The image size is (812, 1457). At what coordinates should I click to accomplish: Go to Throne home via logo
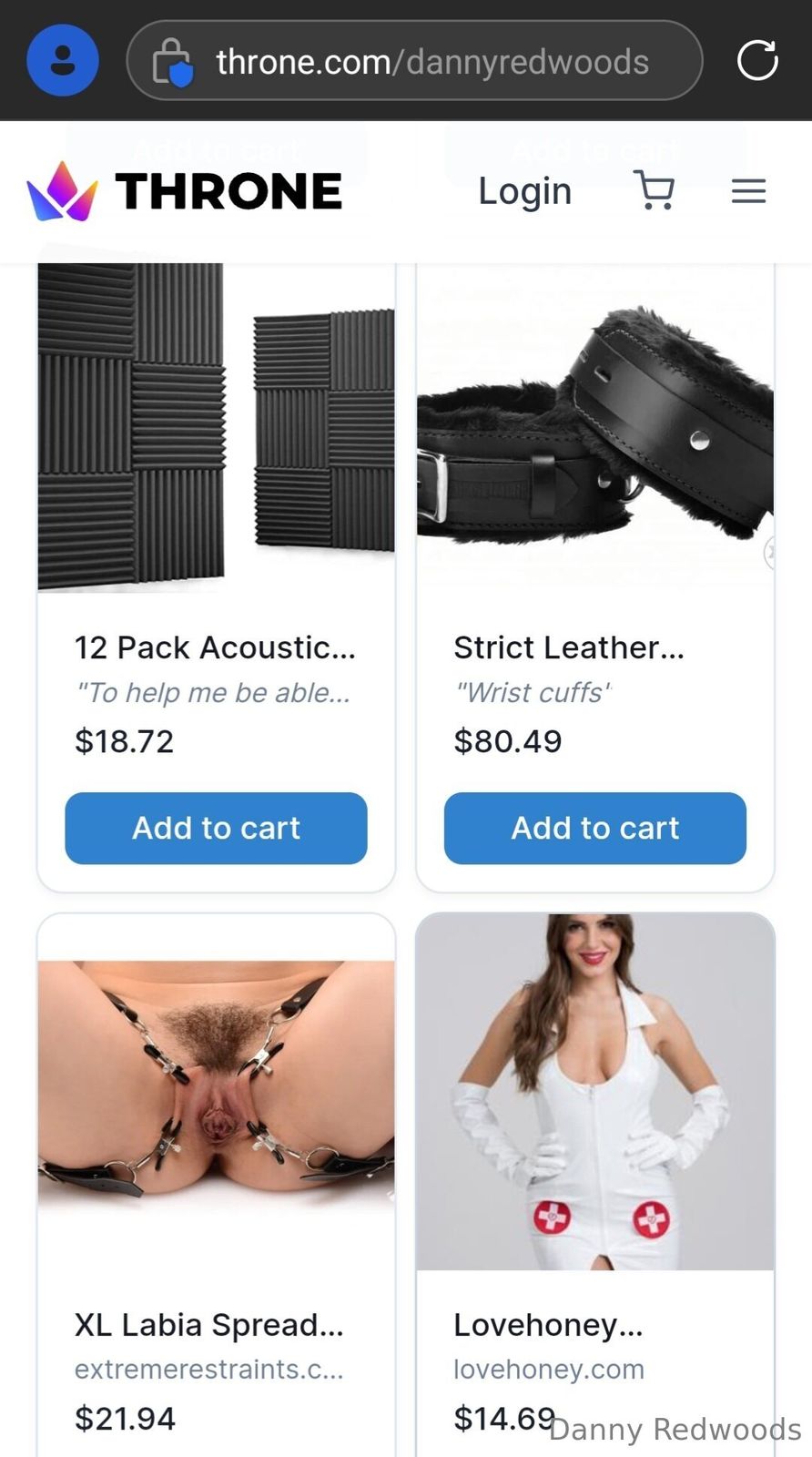pyautogui.click(x=185, y=191)
